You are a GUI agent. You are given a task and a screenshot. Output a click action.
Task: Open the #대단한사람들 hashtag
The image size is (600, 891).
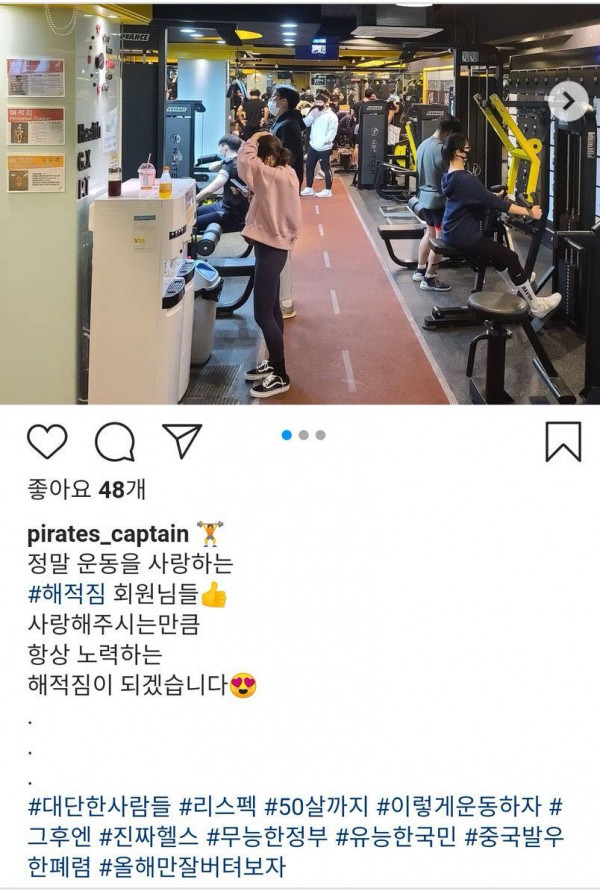(x=99, y=804)
